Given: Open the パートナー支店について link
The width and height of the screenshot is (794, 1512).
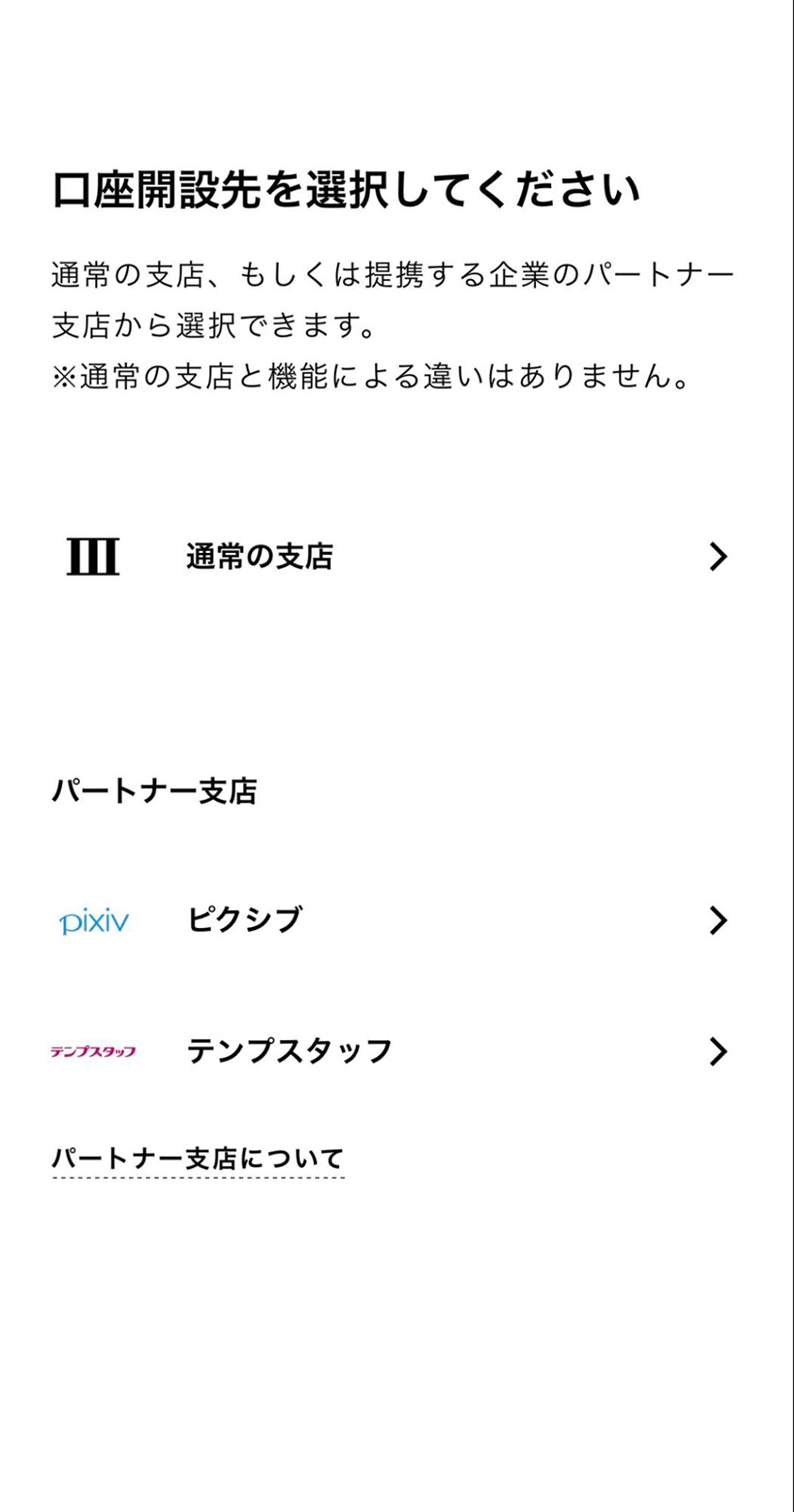Looking at the screenshot, I should coord(198,1159).
